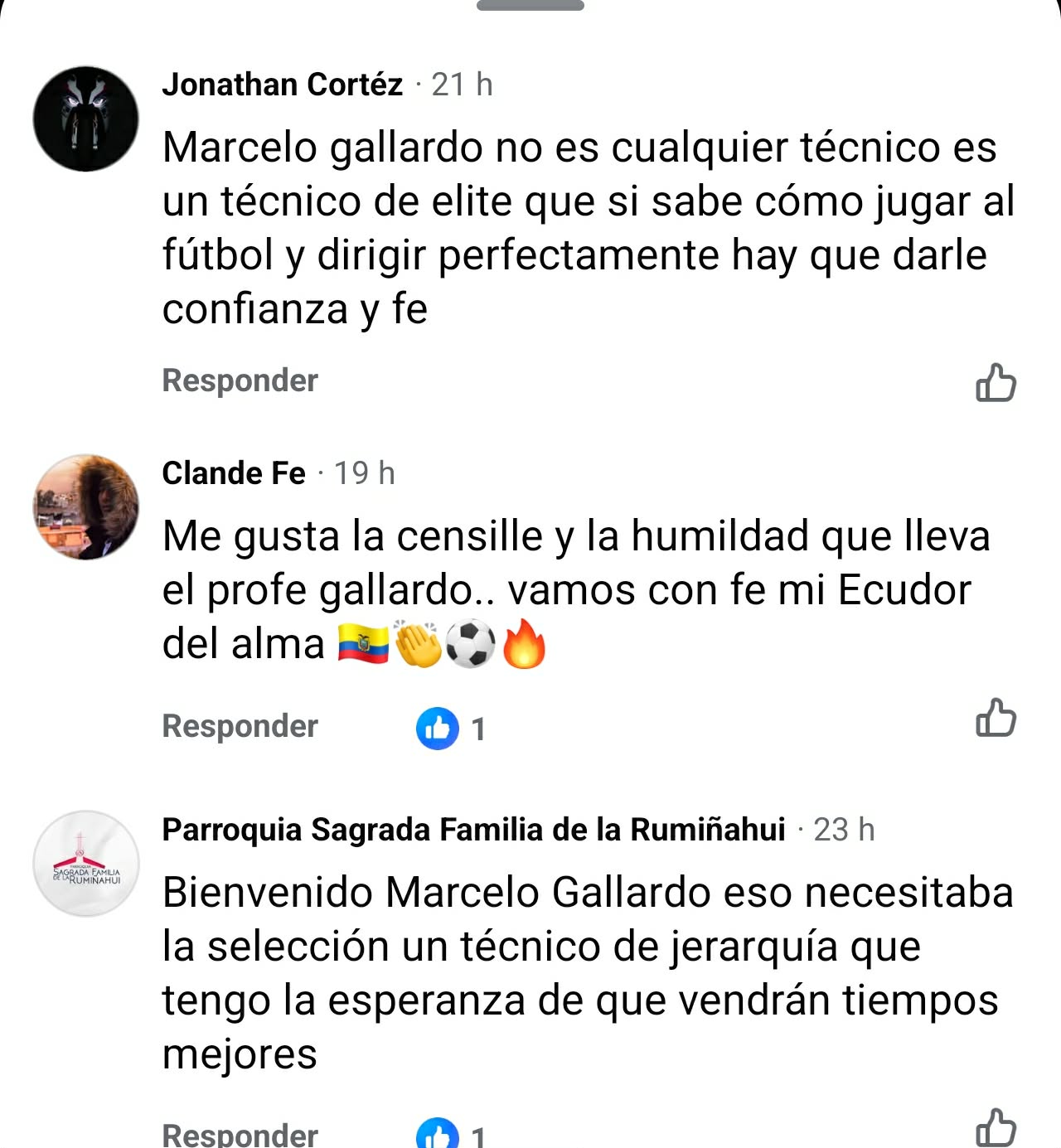
Task: Open Jonathan Cortéz's profile name
Action: coord(283,85)
